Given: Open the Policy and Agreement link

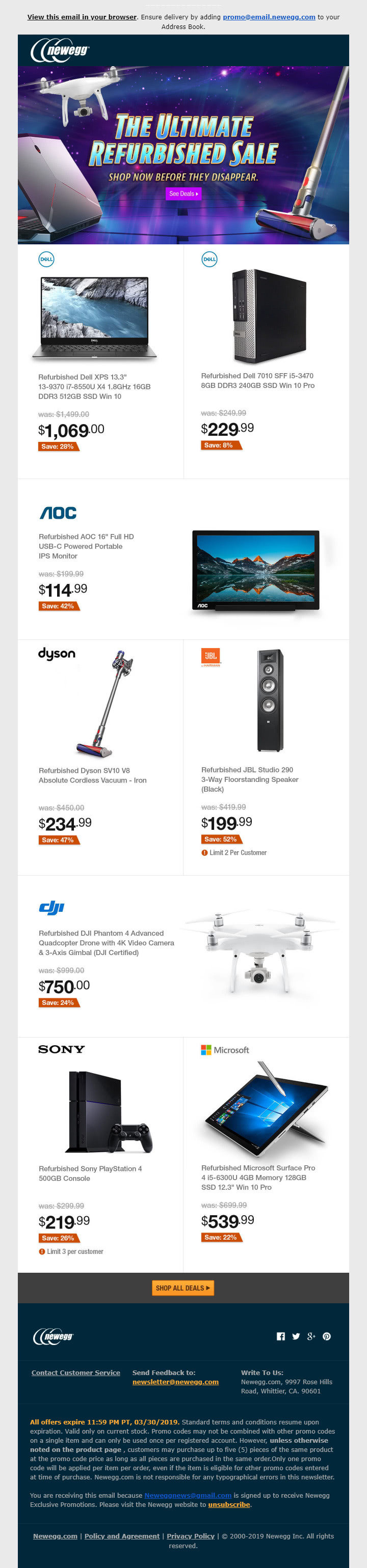Looking at the screenshot, I should click(x=122, y=1536).
